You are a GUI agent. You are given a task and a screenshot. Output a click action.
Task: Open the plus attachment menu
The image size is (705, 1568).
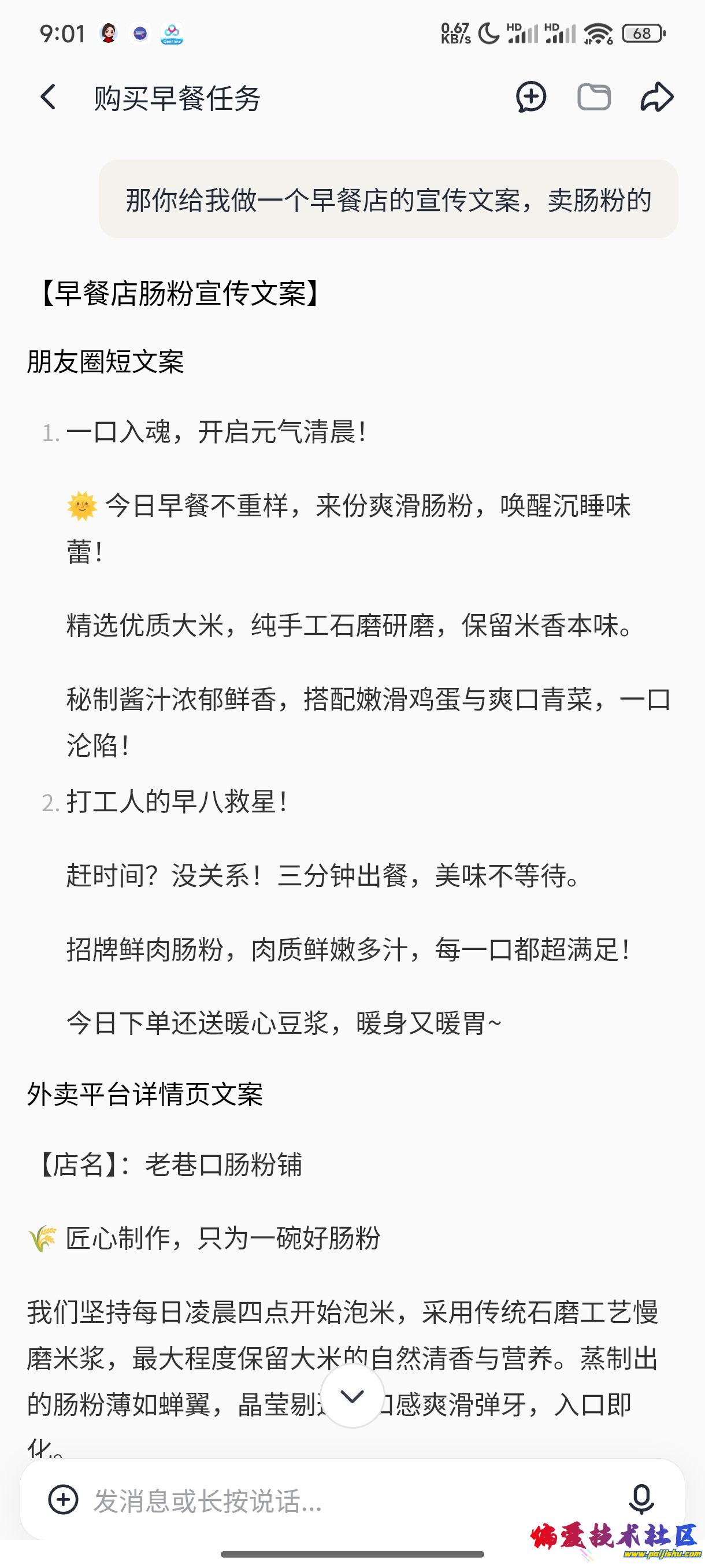(63, 1499)
